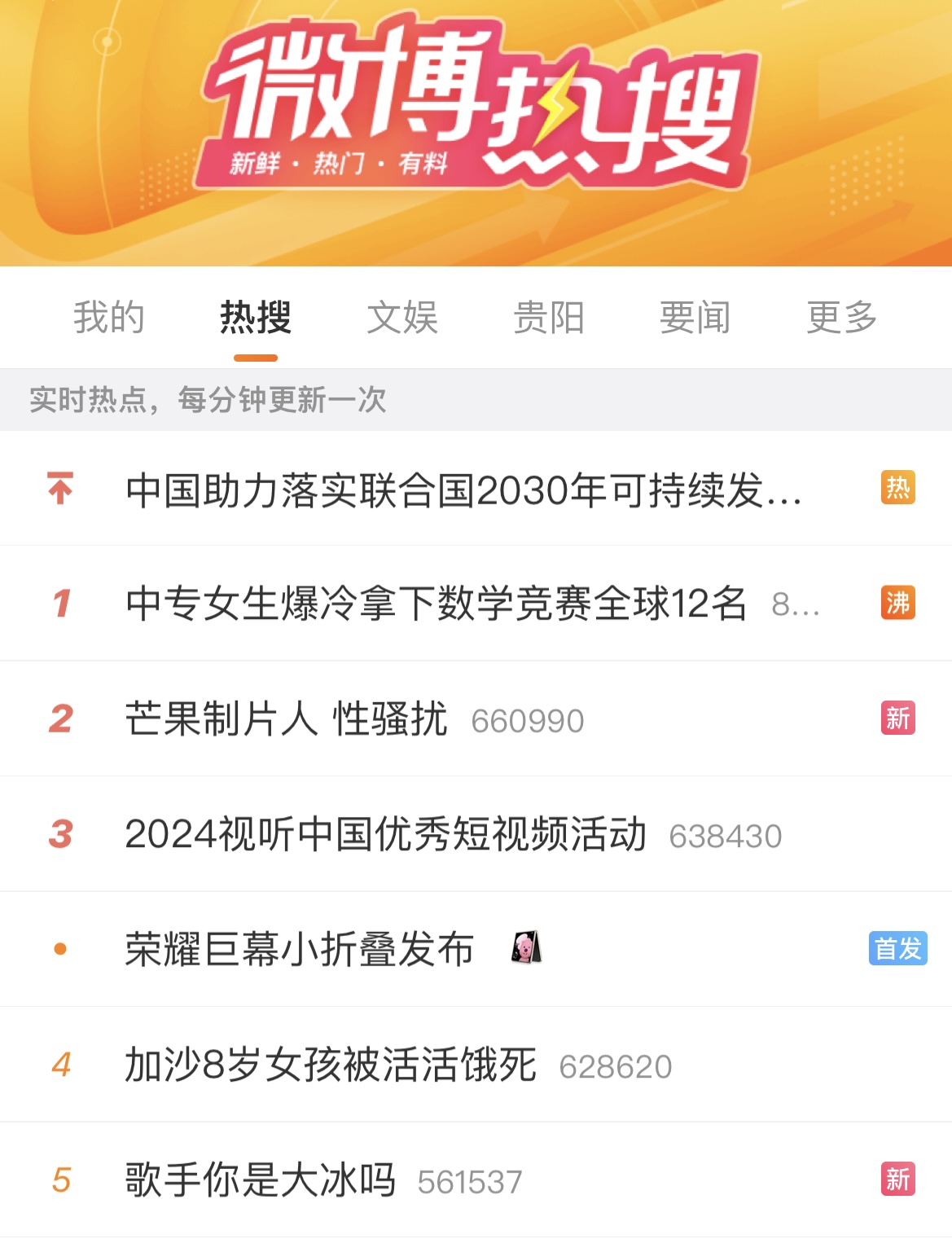Screen dimensions: 952x1239
Task: Tap the 更多 tab
Action: click(x=842, y=317)
